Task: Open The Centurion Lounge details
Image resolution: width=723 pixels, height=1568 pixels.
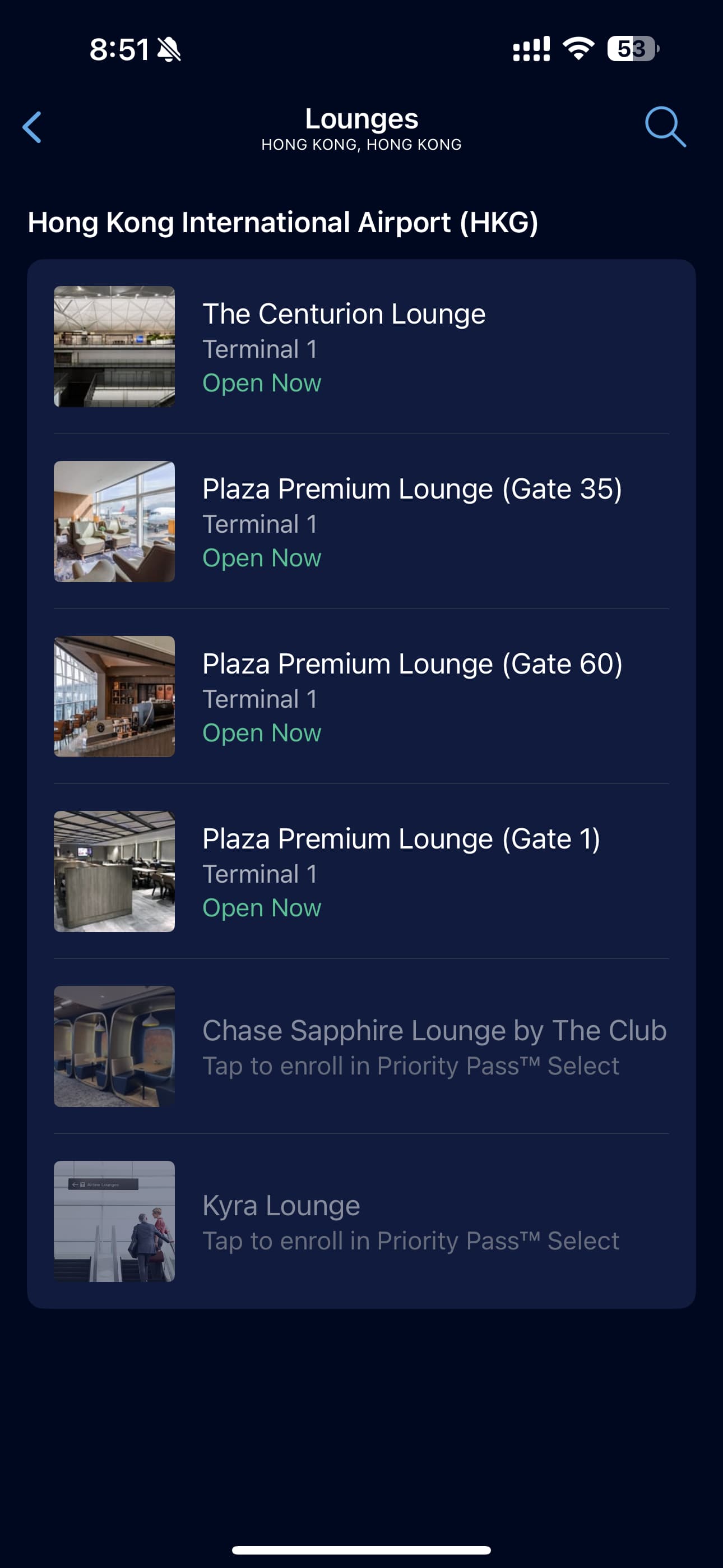Action: [361, 347]
